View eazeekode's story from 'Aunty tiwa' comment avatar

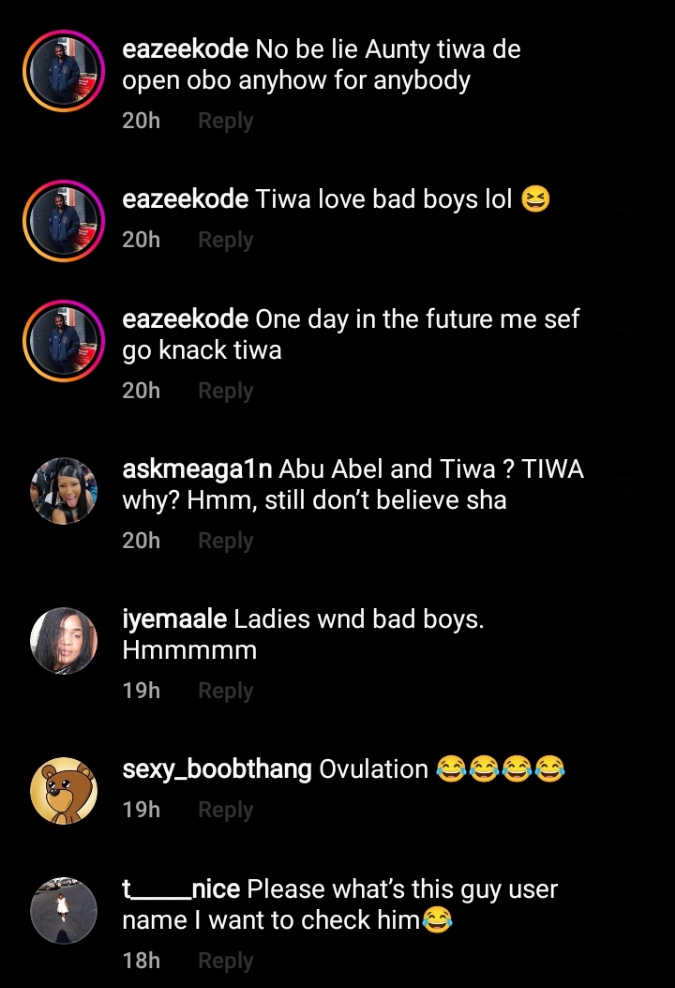click(x=64, y=70)
